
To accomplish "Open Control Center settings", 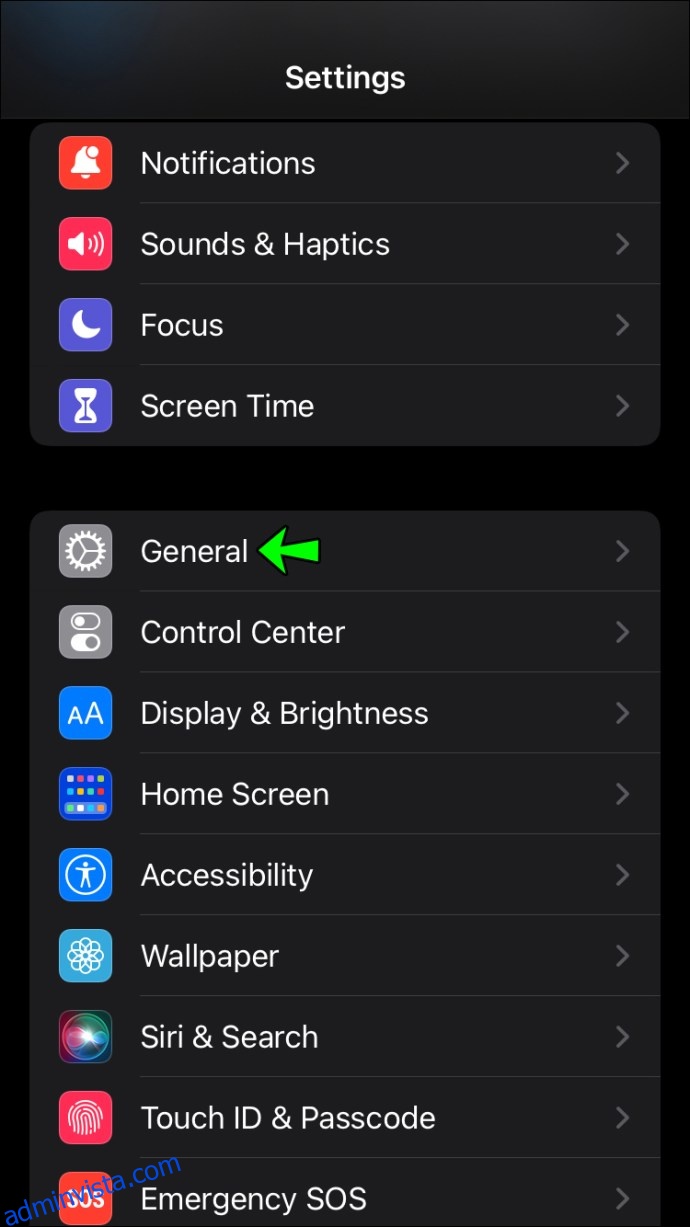I will (x=345, y=632).
